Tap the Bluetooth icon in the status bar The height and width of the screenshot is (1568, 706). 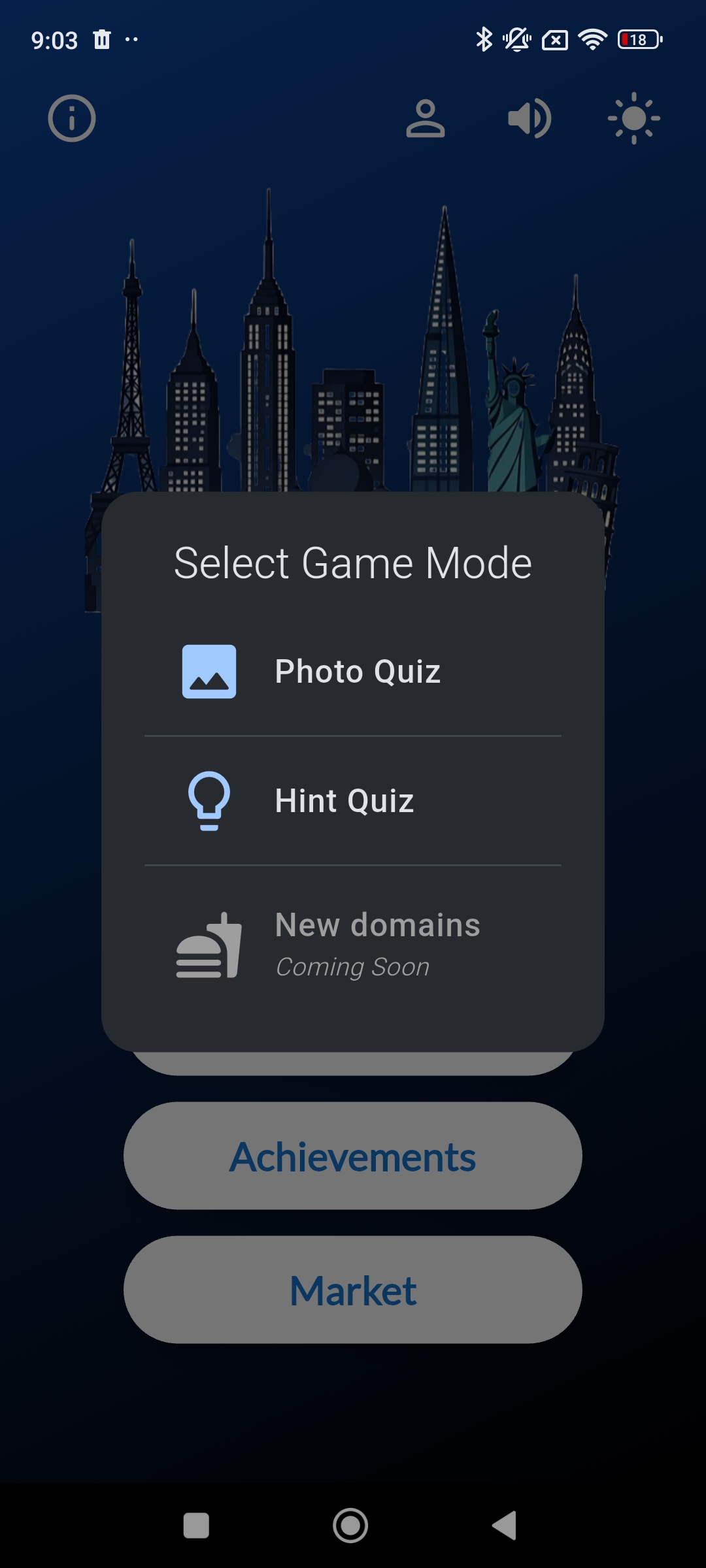click(484, 41)
